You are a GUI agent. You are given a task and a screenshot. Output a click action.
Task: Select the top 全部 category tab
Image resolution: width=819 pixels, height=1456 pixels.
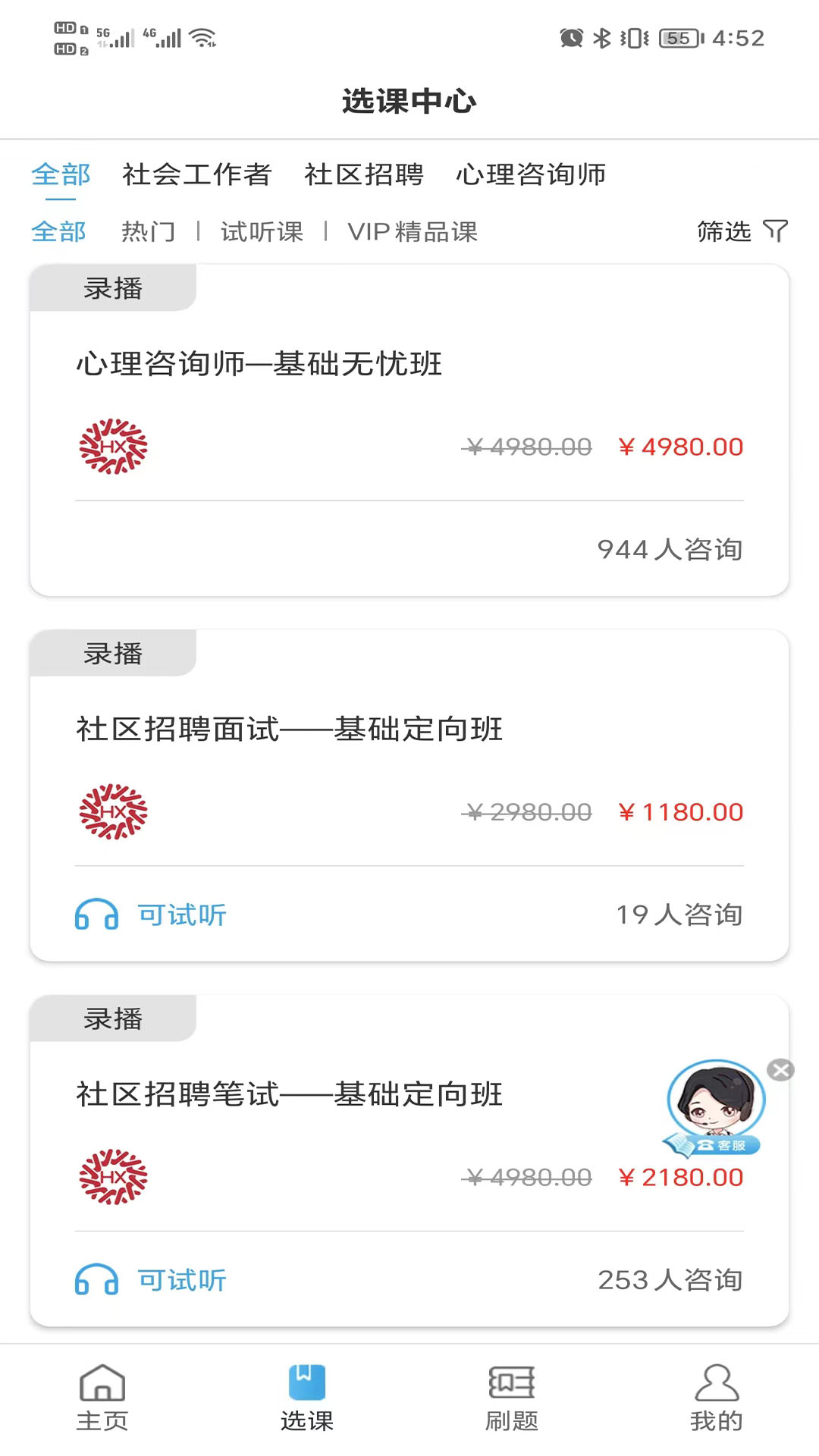(x=61, y=174)
